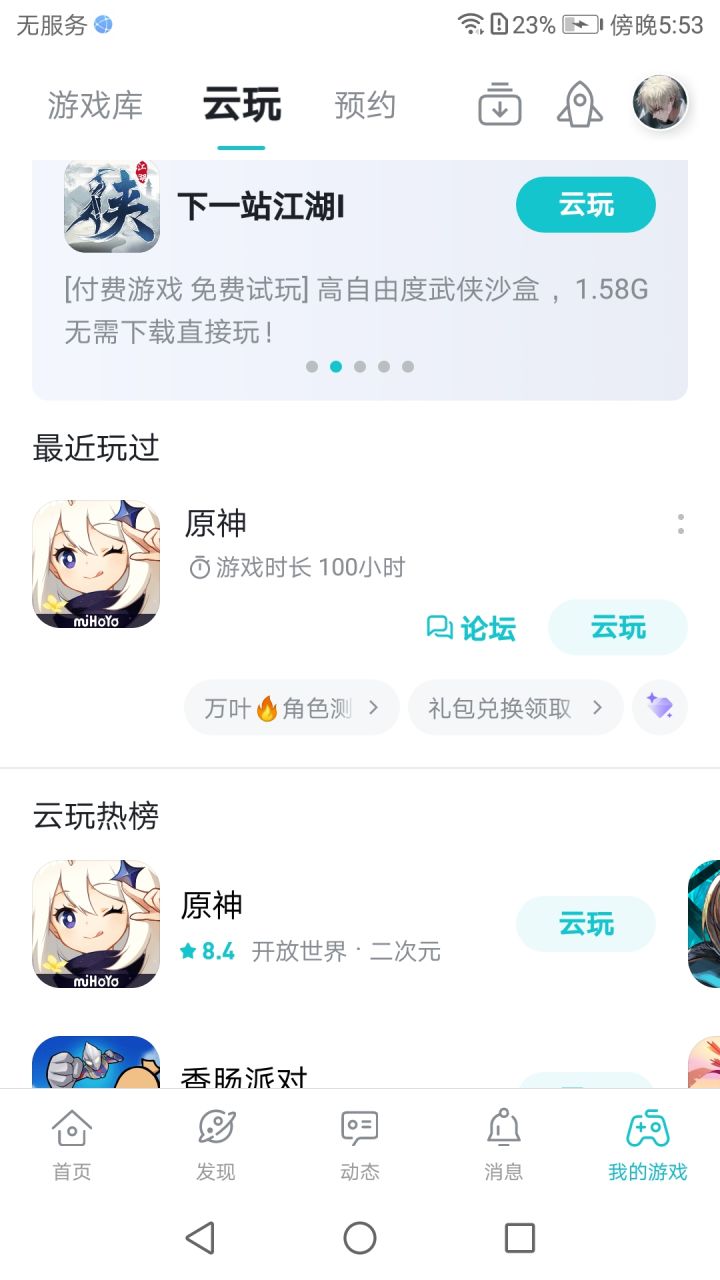Select the second carousel indicator dot

(x=335, y=367)
